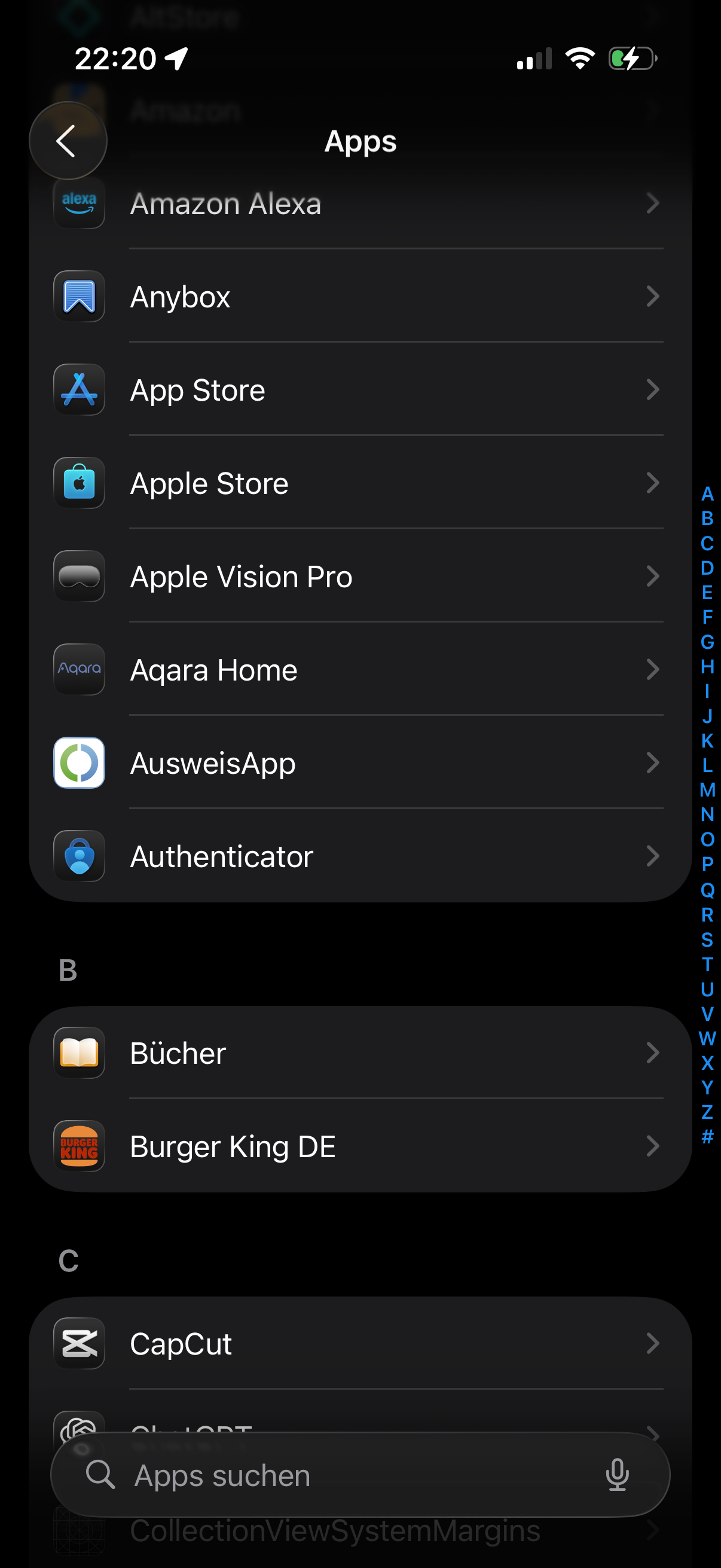Jump to # section in index

click(x=707, y=1136)
